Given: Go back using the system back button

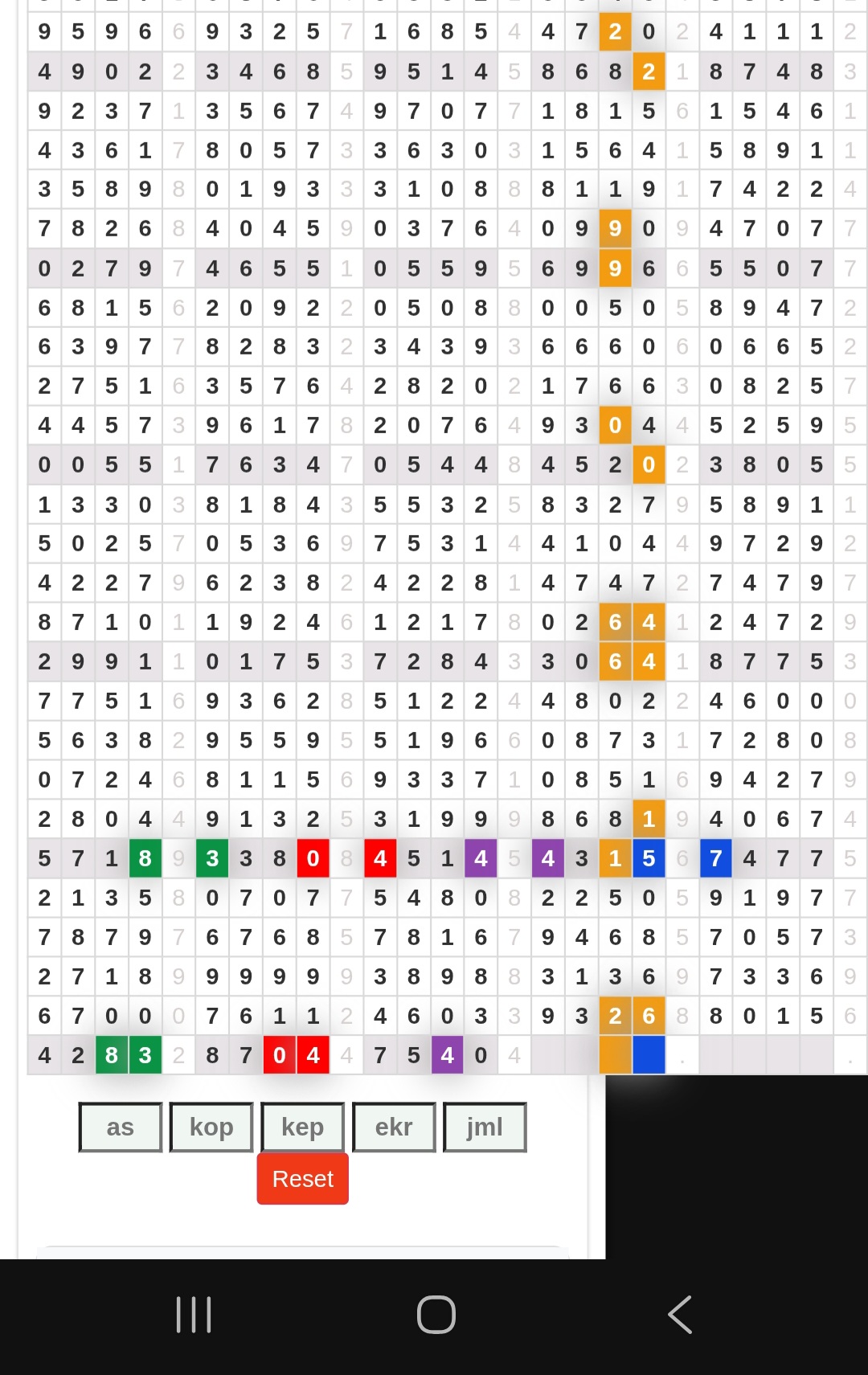Looking at the screenshot, I should click(x=680, y=1316).
